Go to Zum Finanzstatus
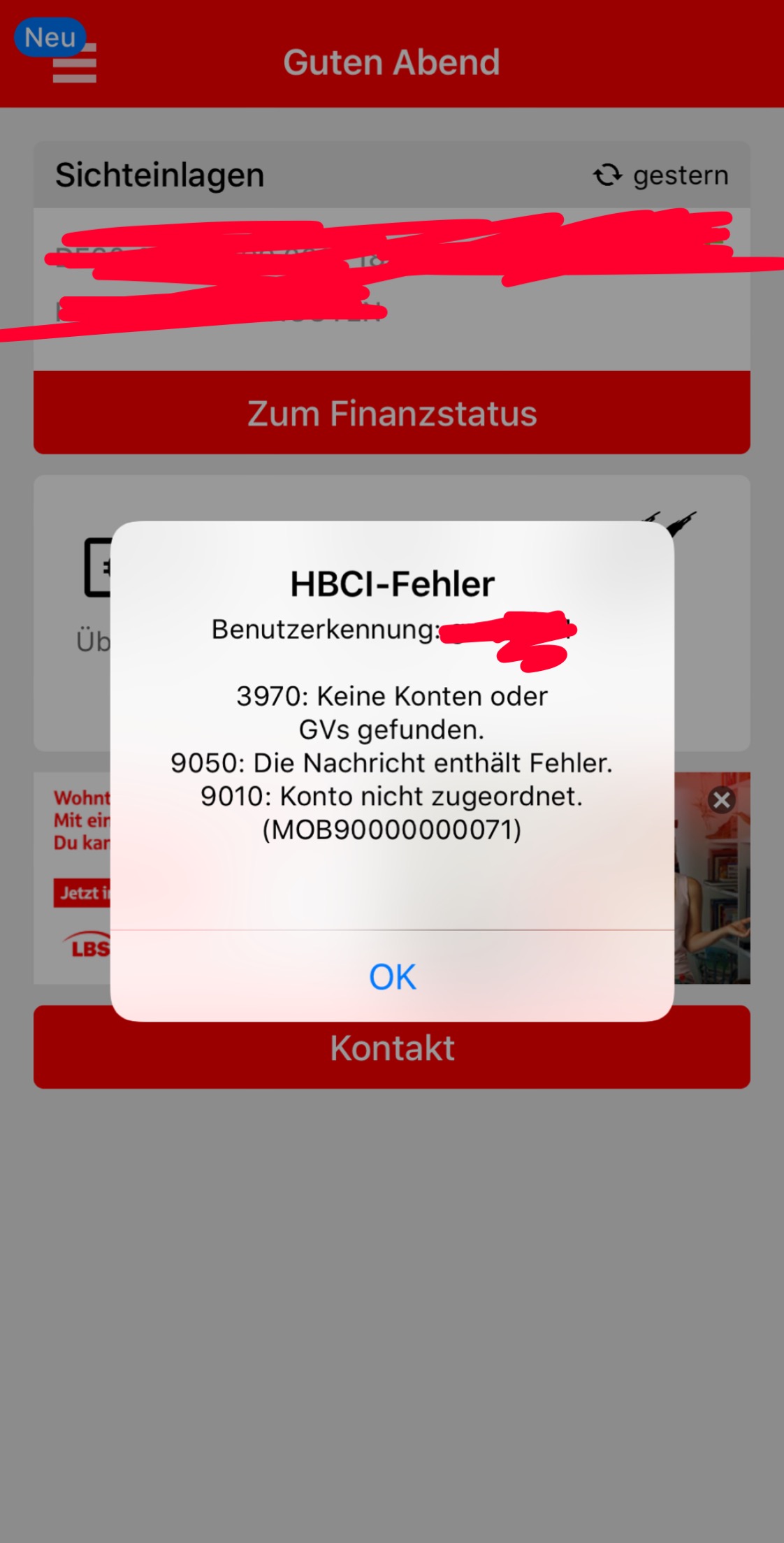This screenshot has height=1543, width=784. [392, 413]
